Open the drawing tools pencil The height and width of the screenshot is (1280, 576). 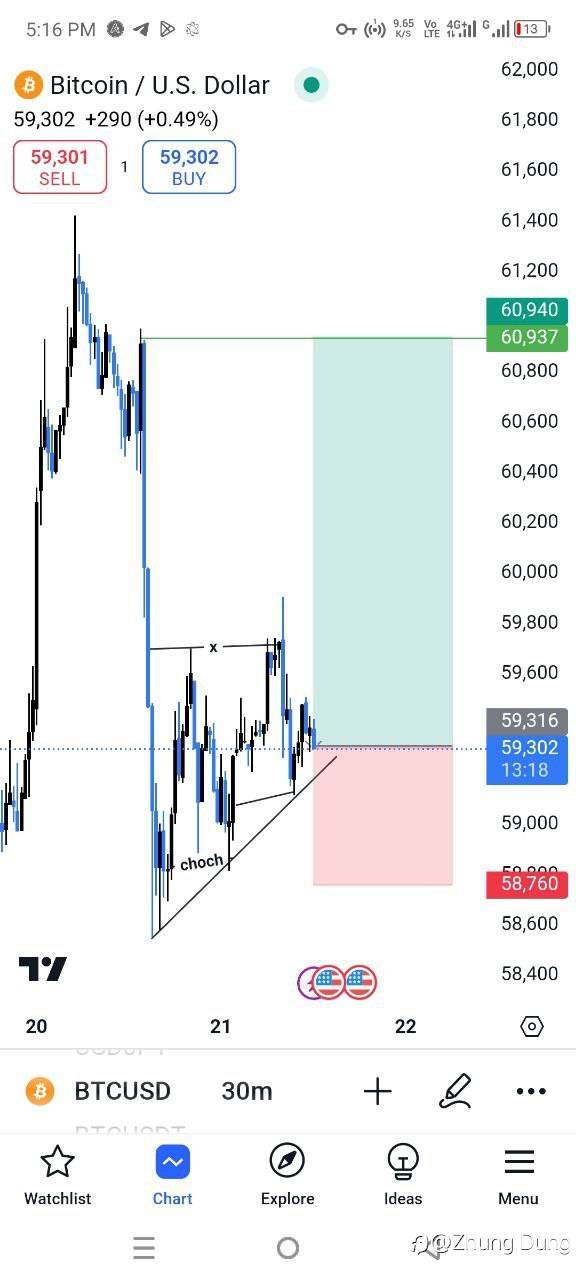coord(455,1091)
